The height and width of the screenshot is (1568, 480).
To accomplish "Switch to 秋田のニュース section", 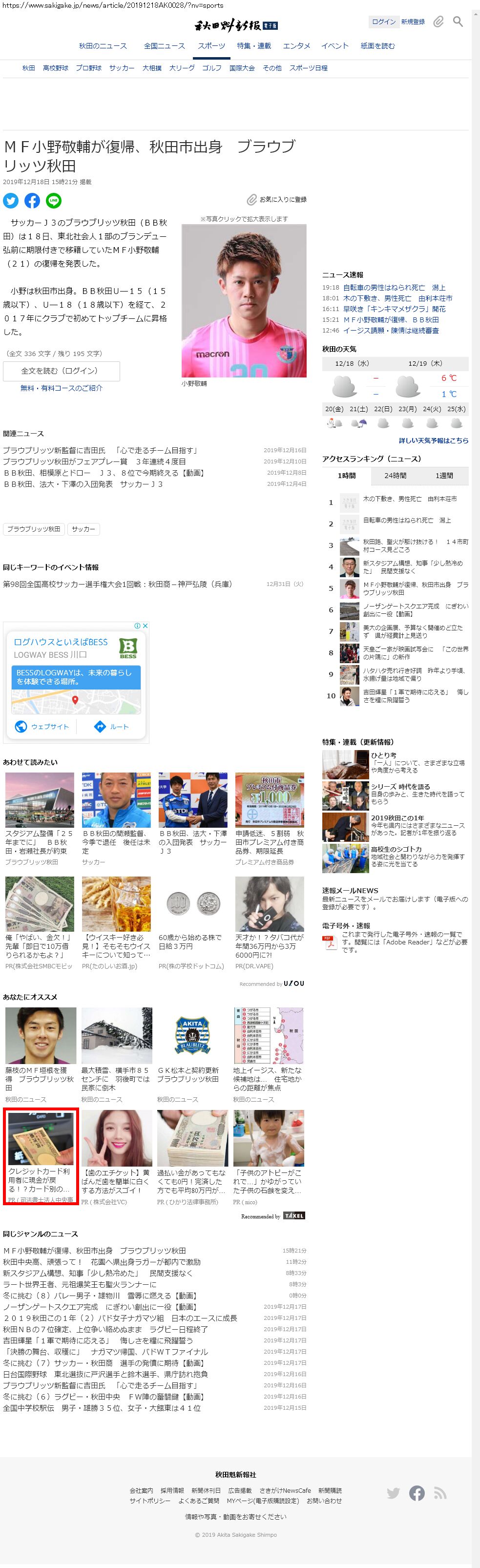I will [103, 46].
